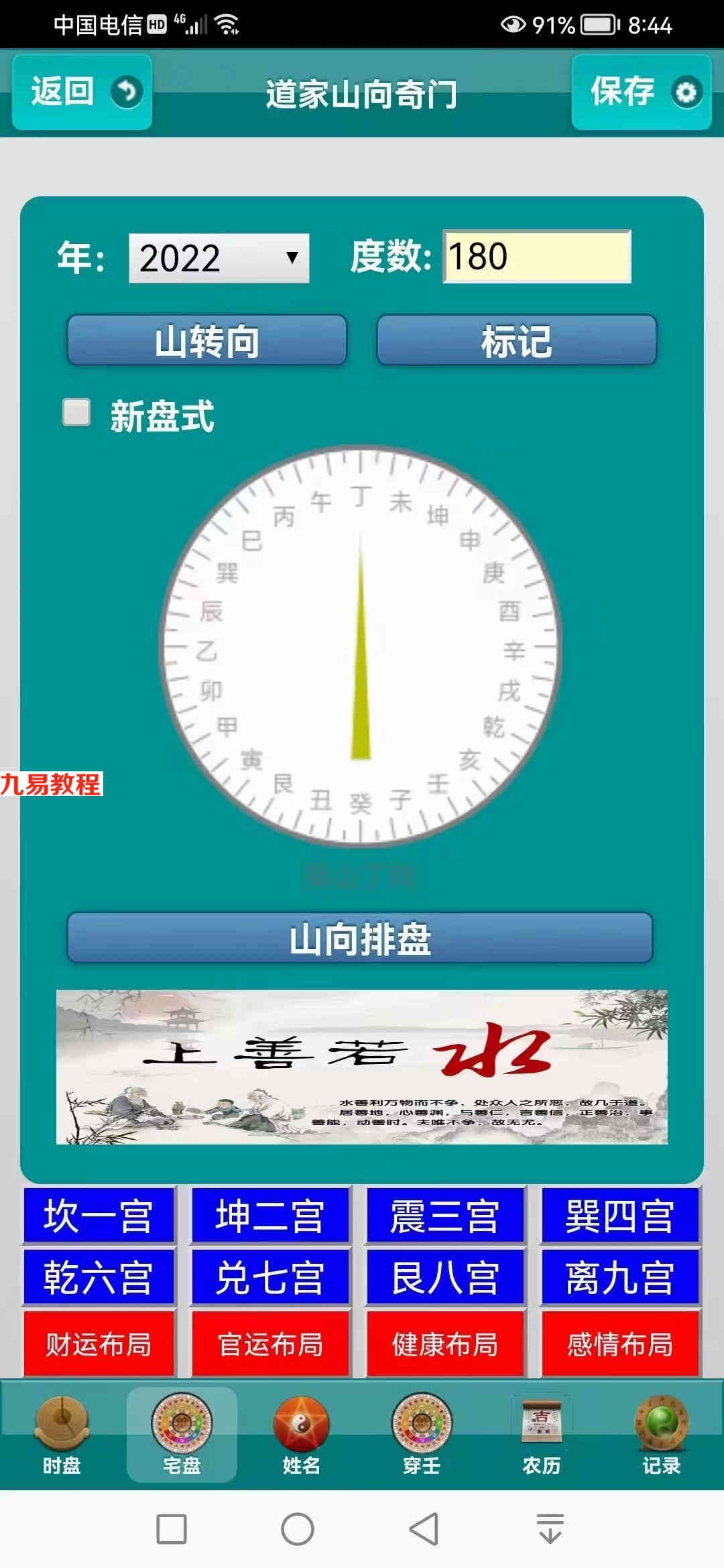Open 震三宫 palace

tap(445, 1216)
